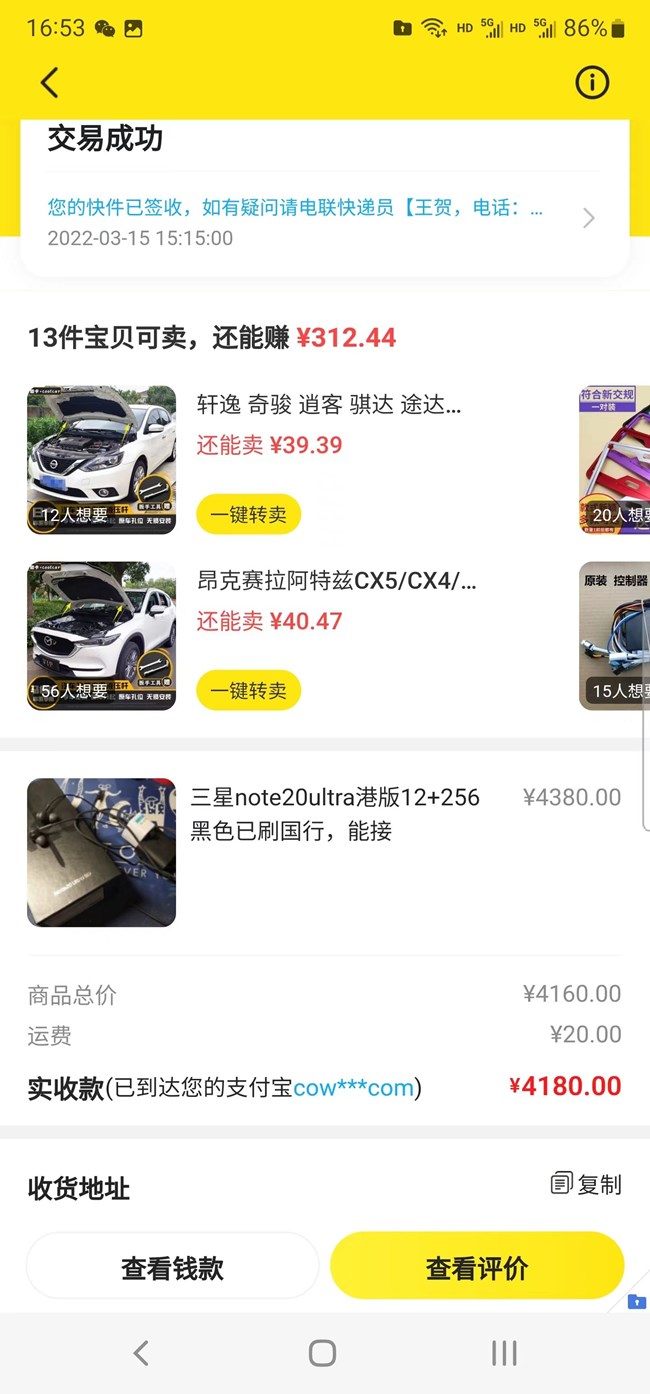Image resolution: width=650 pixels, height=1394 pixels.
Task: Tap the 查看钱款 button
Action: pos(172,1269)
